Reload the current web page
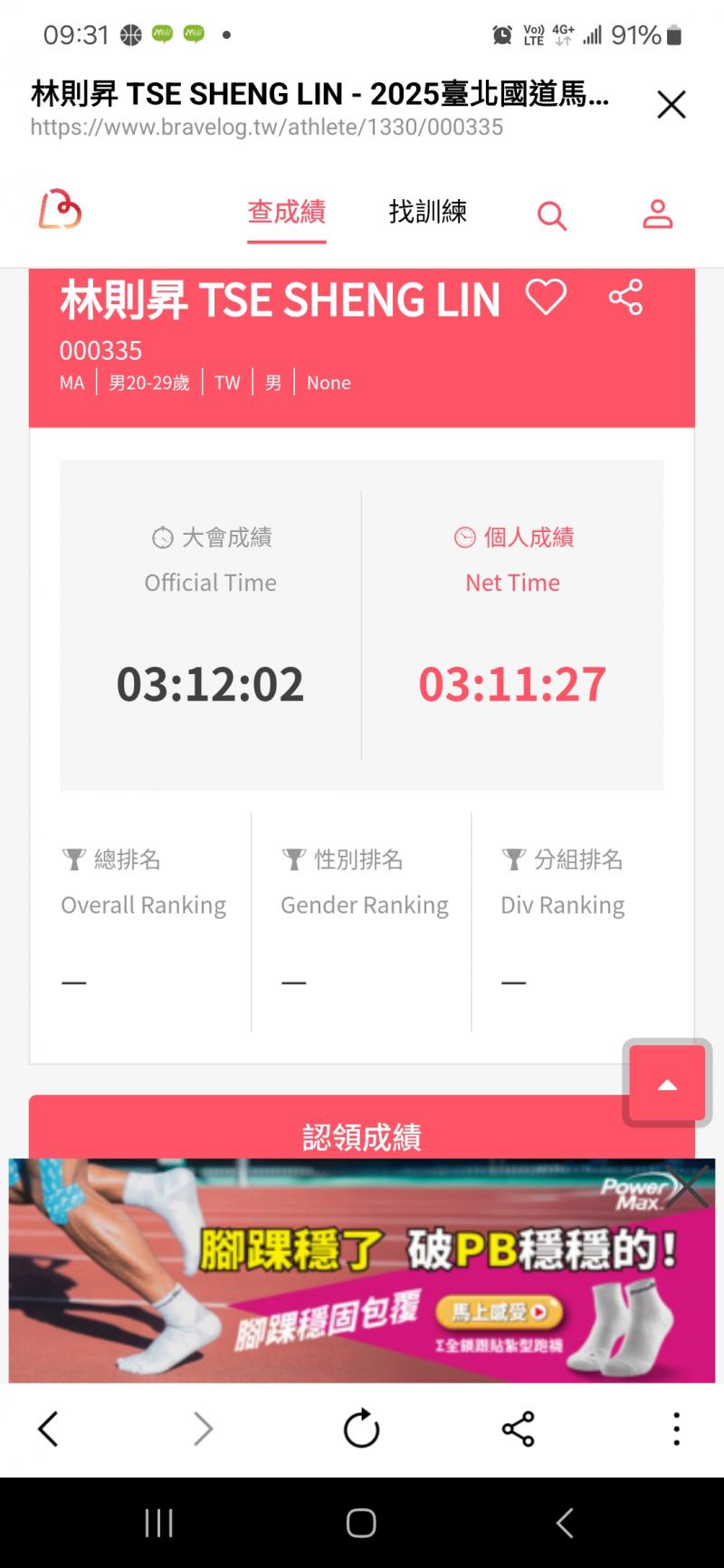The width and height of the screenshot is (724, 1568). [x=361, y=1430]
